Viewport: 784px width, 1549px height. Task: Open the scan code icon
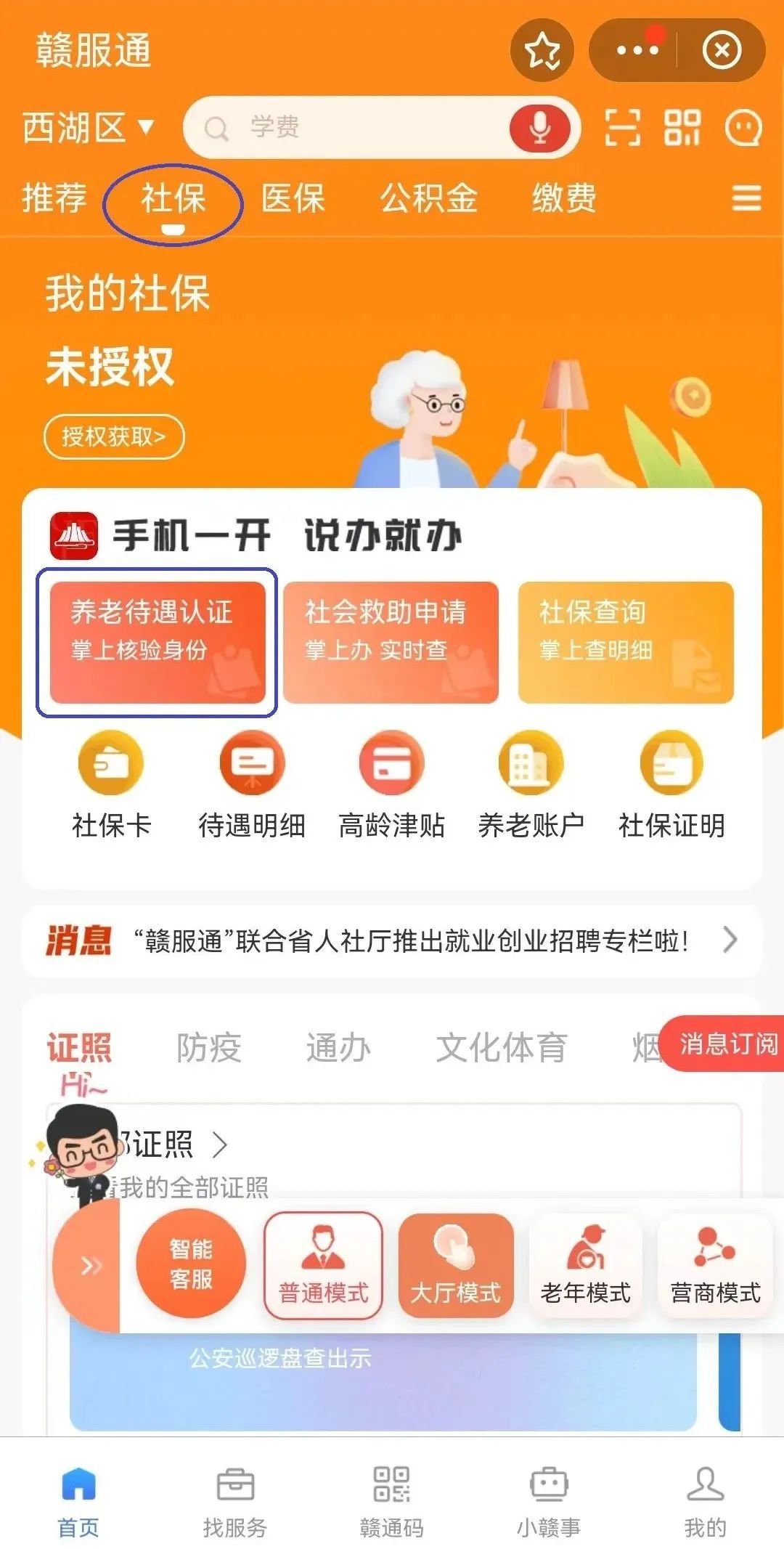623,129
